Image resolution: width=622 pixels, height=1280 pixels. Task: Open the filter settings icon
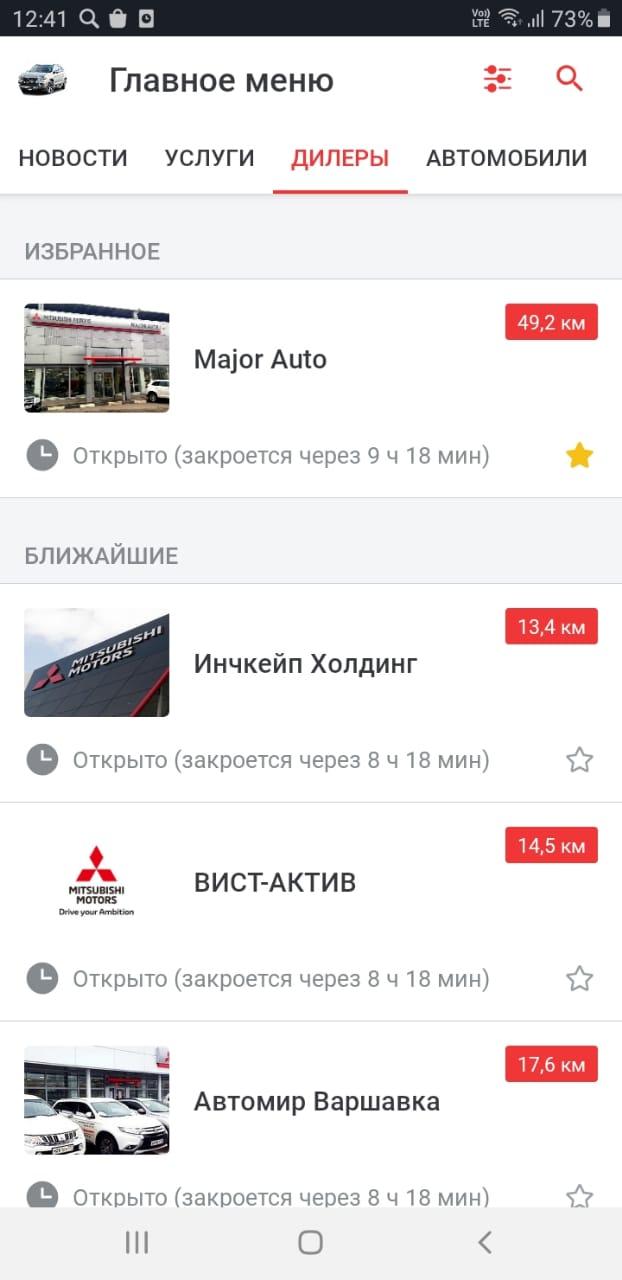coord(497,79)
